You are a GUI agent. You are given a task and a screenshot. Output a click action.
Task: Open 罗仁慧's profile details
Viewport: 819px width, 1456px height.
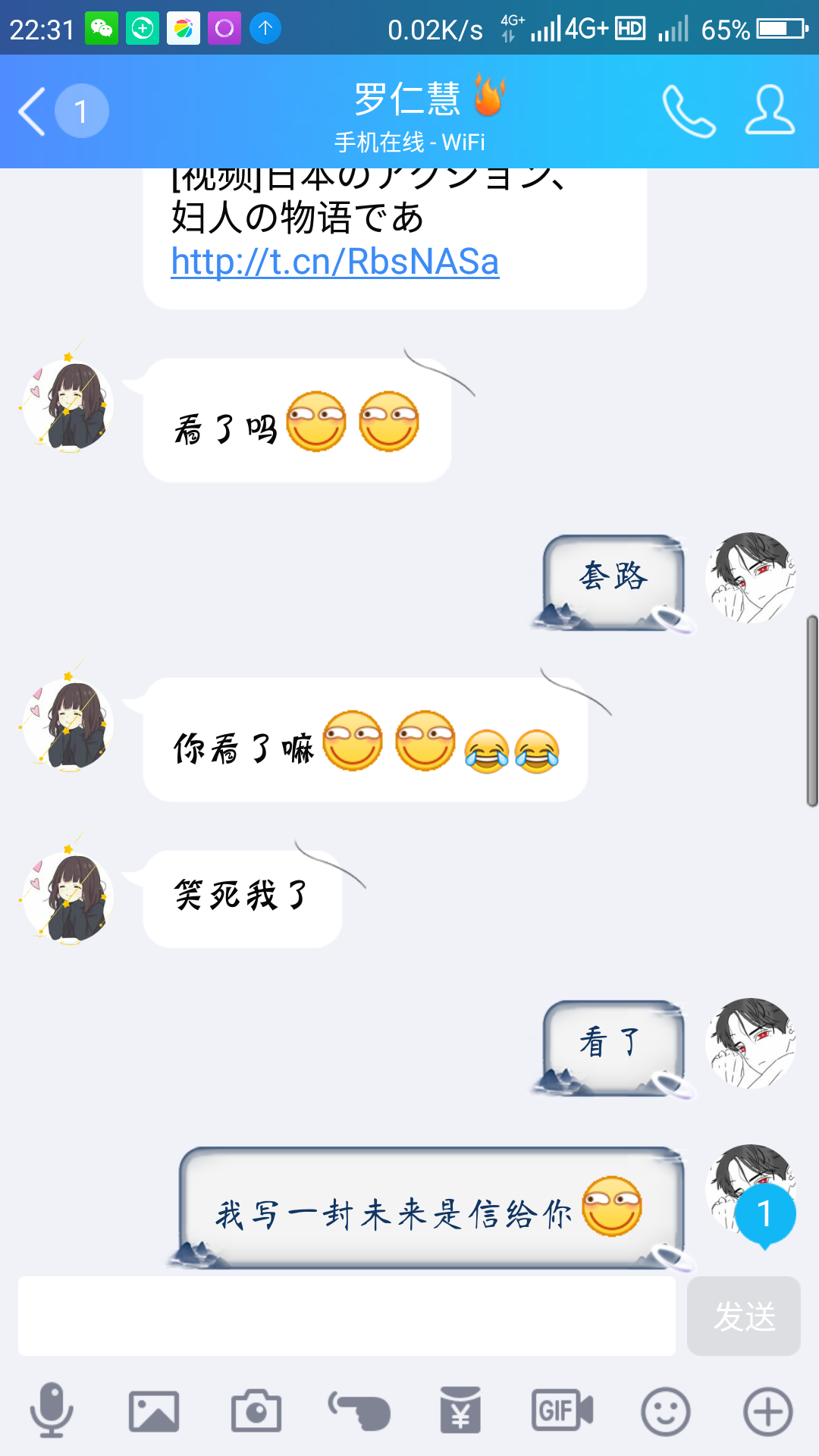pyautogui.click(x=770, y=111)
